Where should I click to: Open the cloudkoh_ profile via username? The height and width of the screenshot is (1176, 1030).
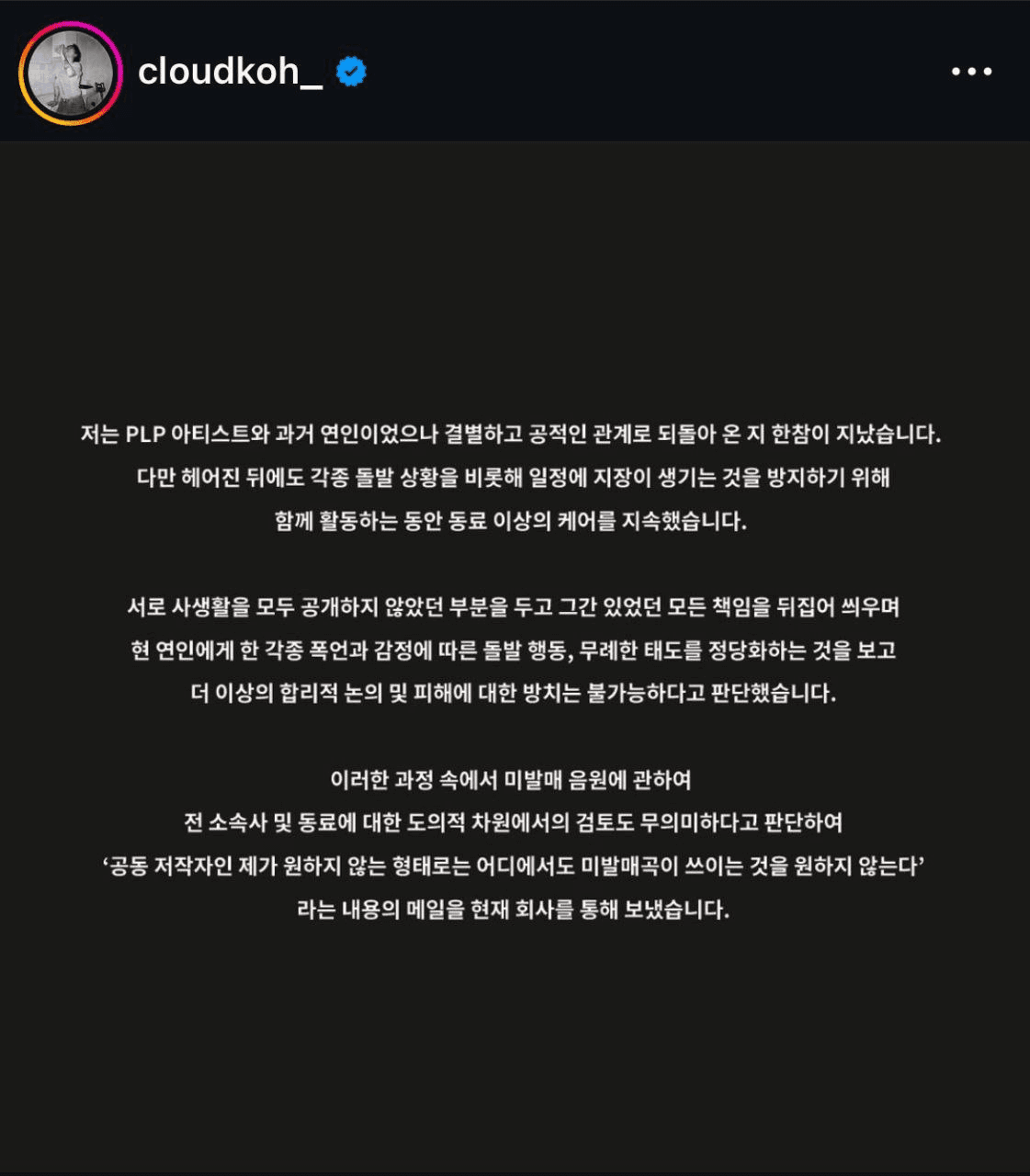[230, 72]
